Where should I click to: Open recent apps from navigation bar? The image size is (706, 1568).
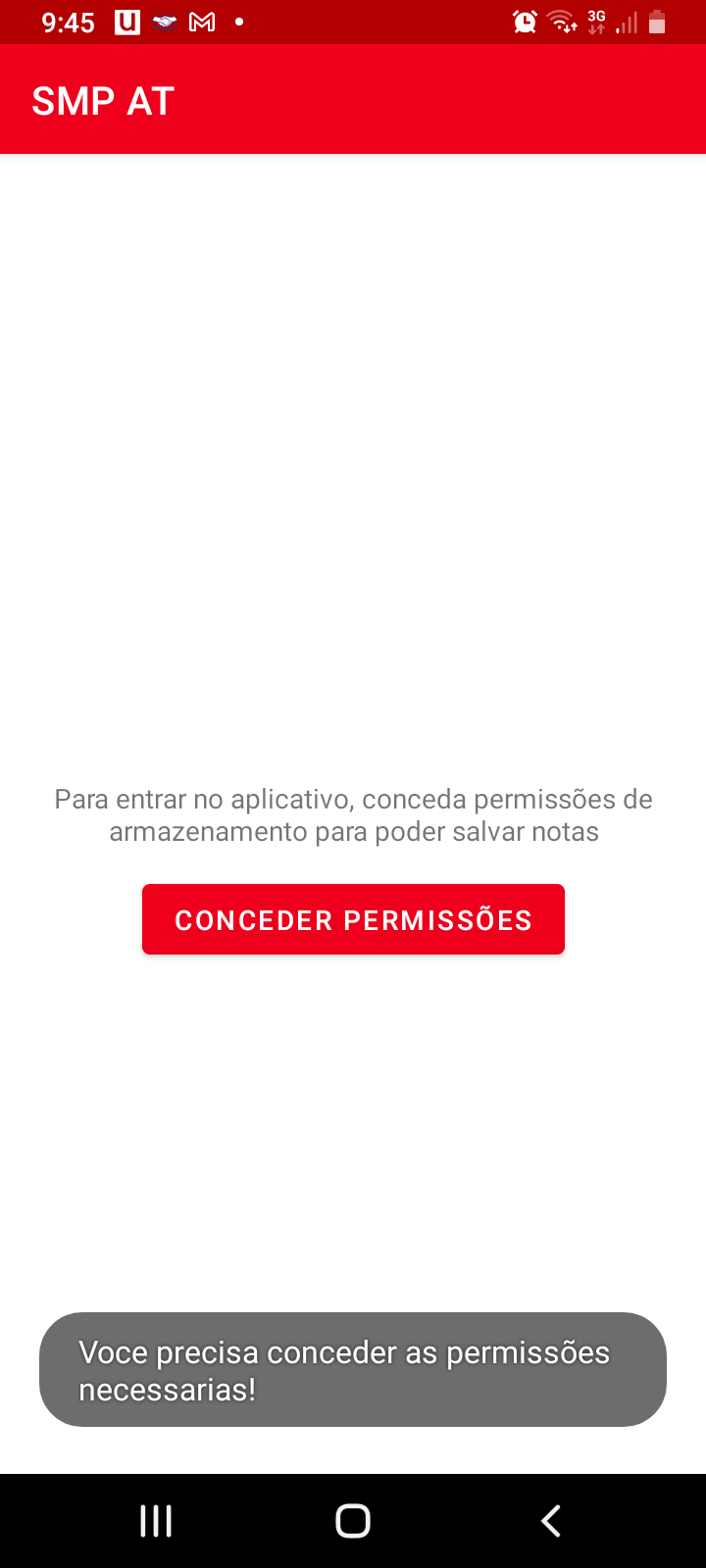click(x=156, y=1521)
